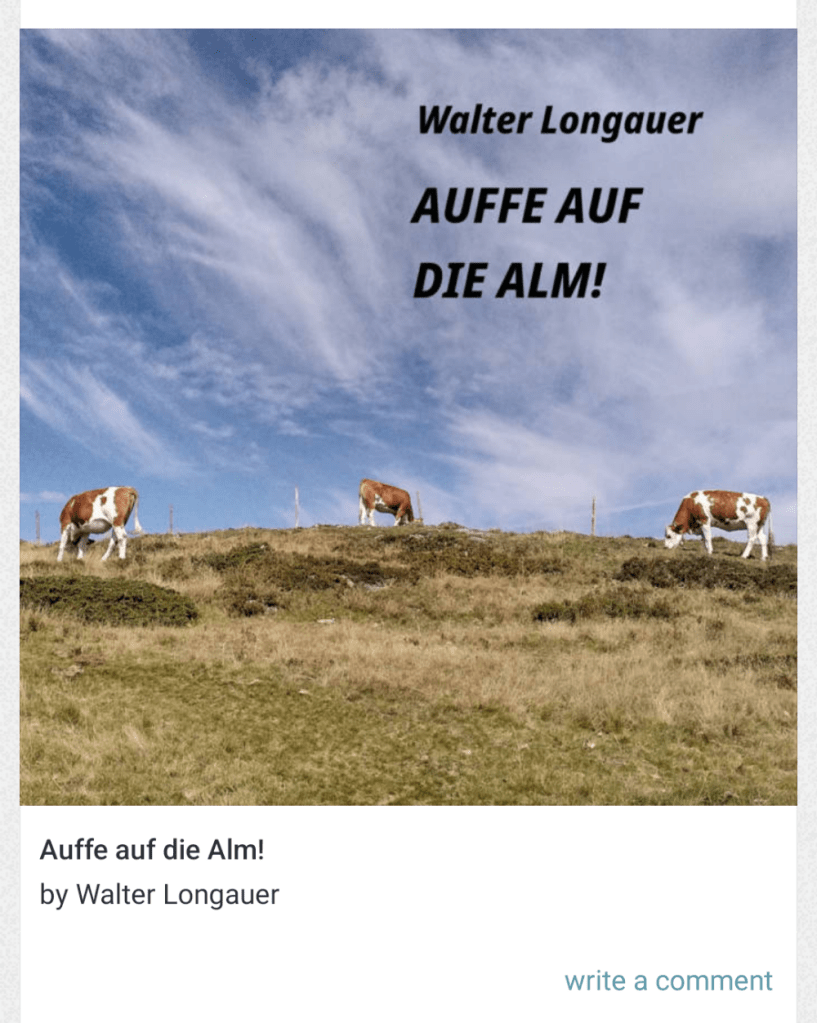Tap the write a comment link
This screenshot has width=817, height=1023.
point(668,980)
